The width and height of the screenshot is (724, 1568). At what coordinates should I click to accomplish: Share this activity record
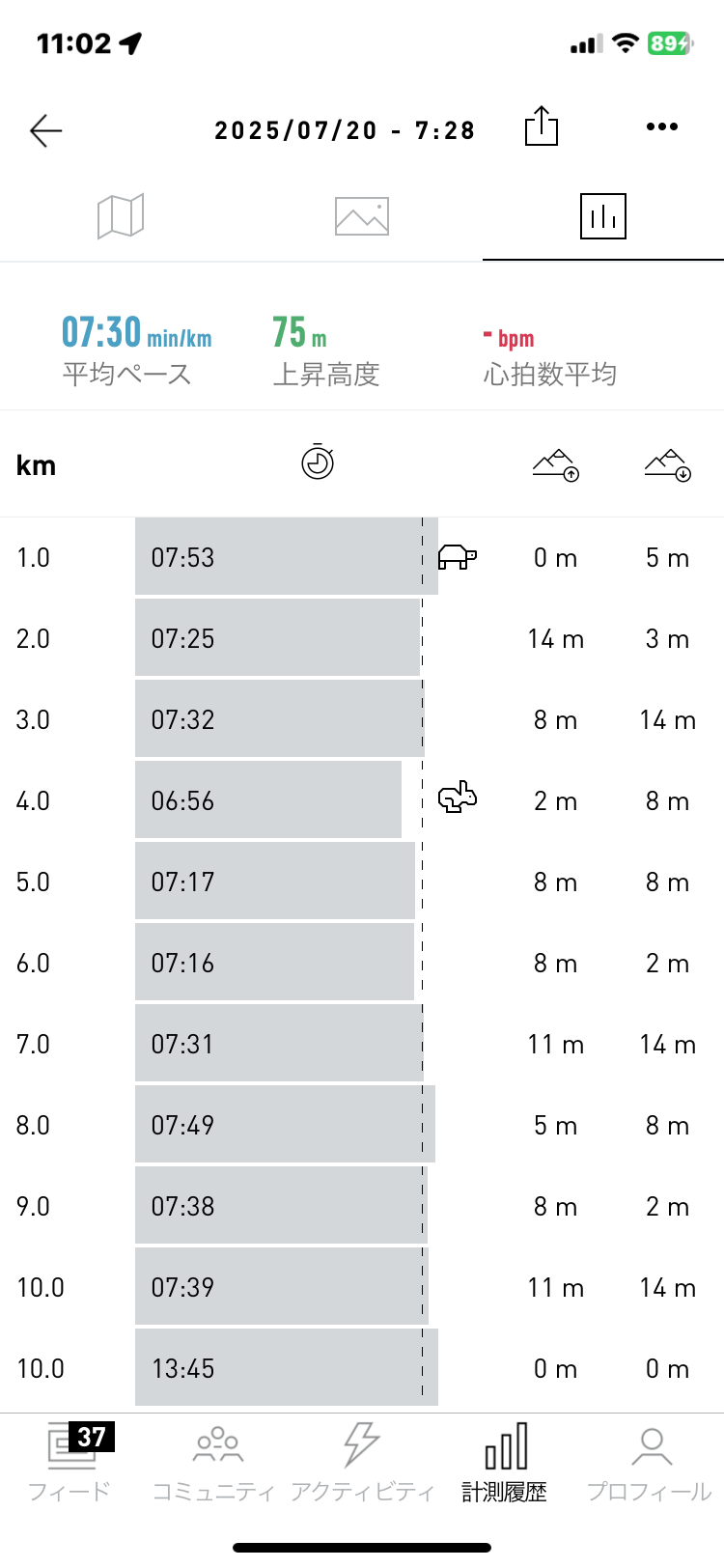(542, 126)
